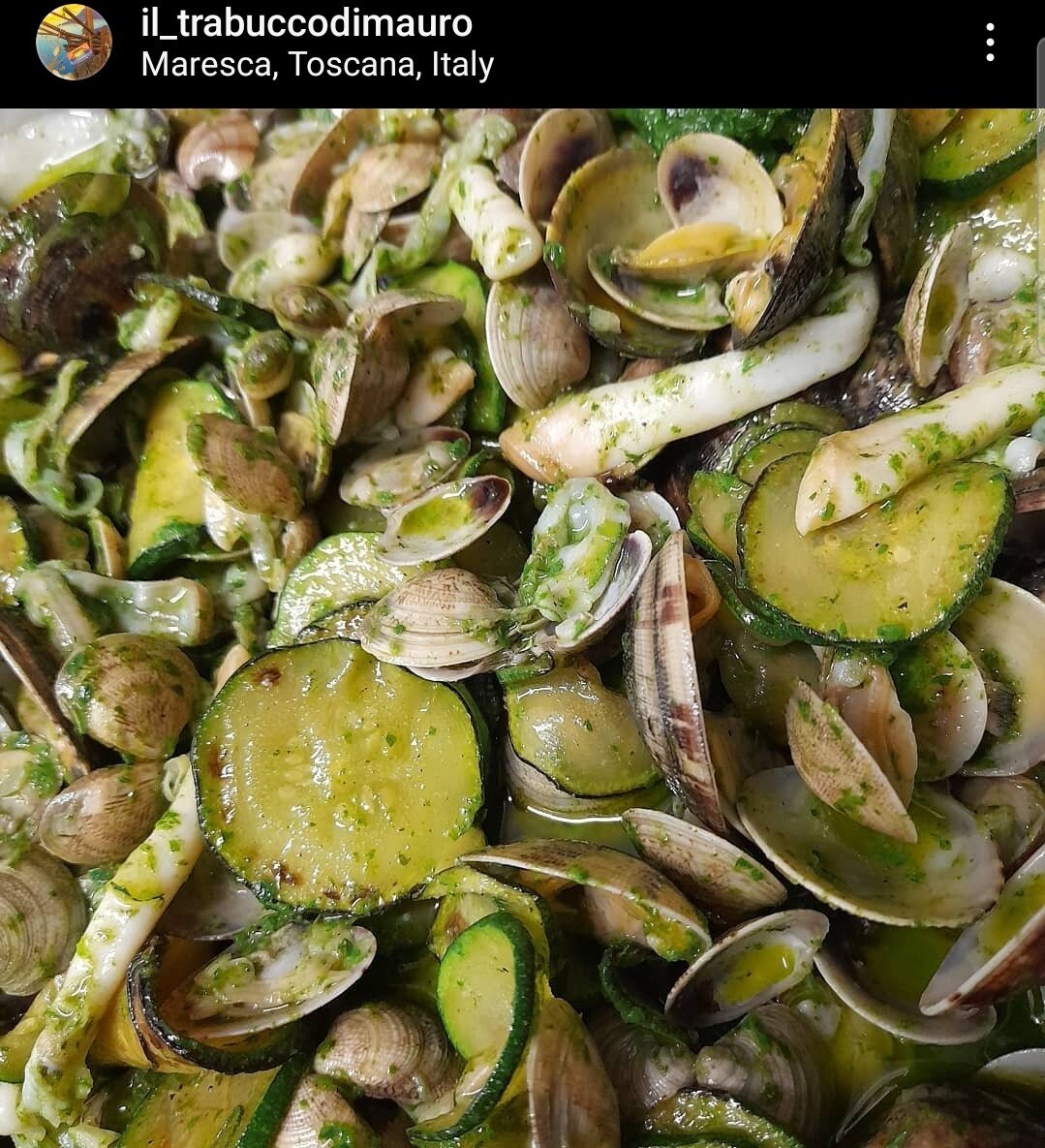
Task: Open il_trabuccodimauro's profile picture
Action: tap(74, 43)
